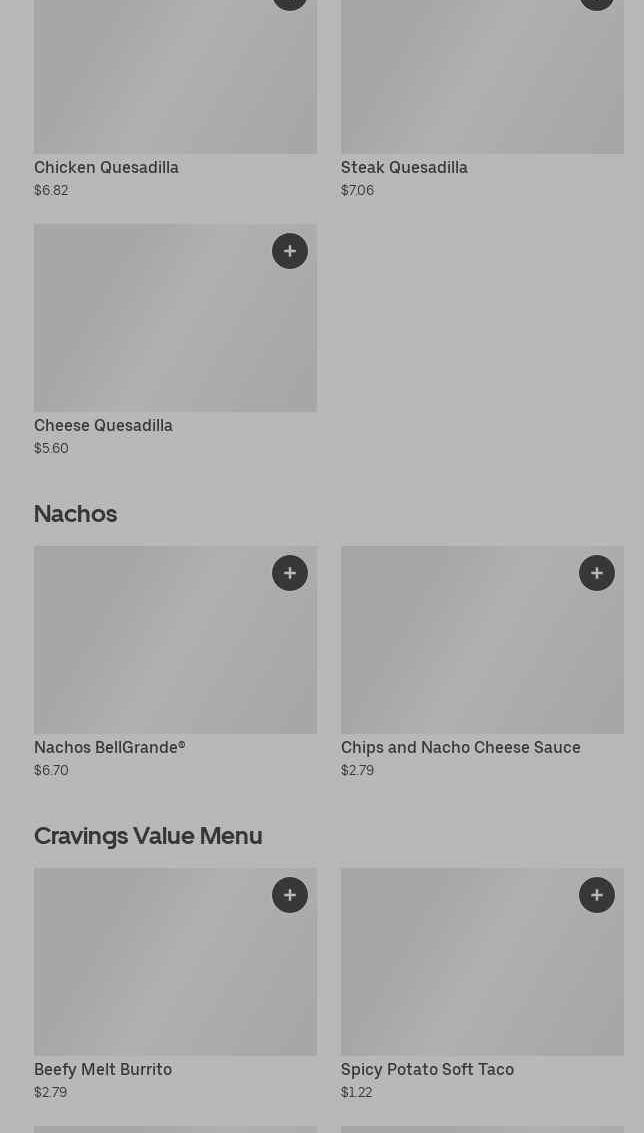
Task: View Cheese Quesadilla details
Action: click(x=175, y=340)
